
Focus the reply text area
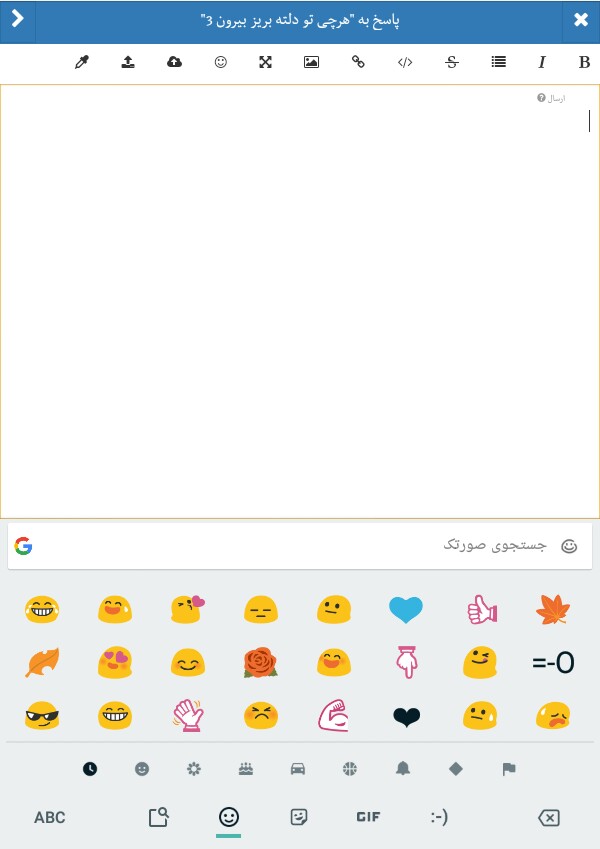(300, 300)
